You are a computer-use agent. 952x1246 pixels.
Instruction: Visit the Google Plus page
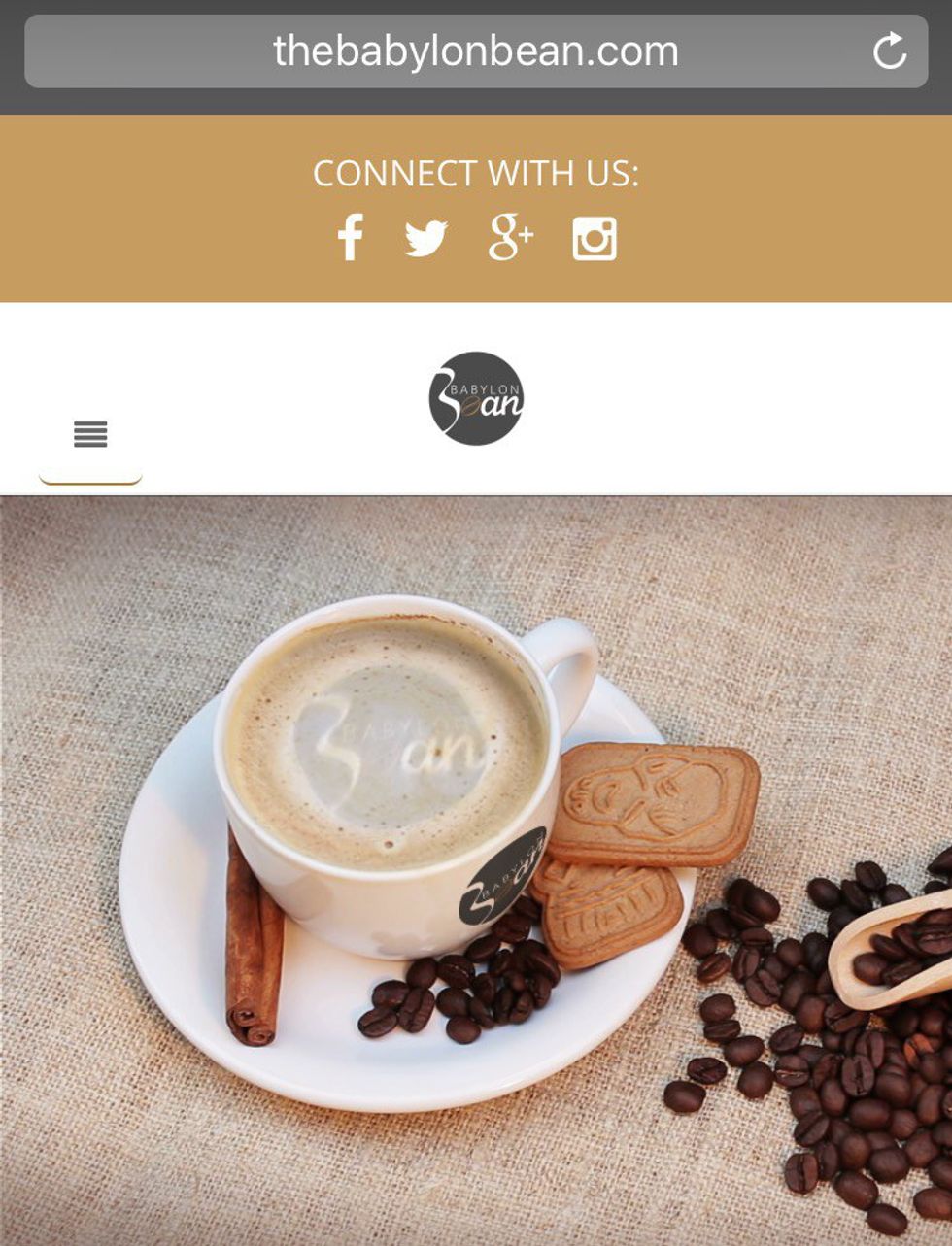click(510, 238)
